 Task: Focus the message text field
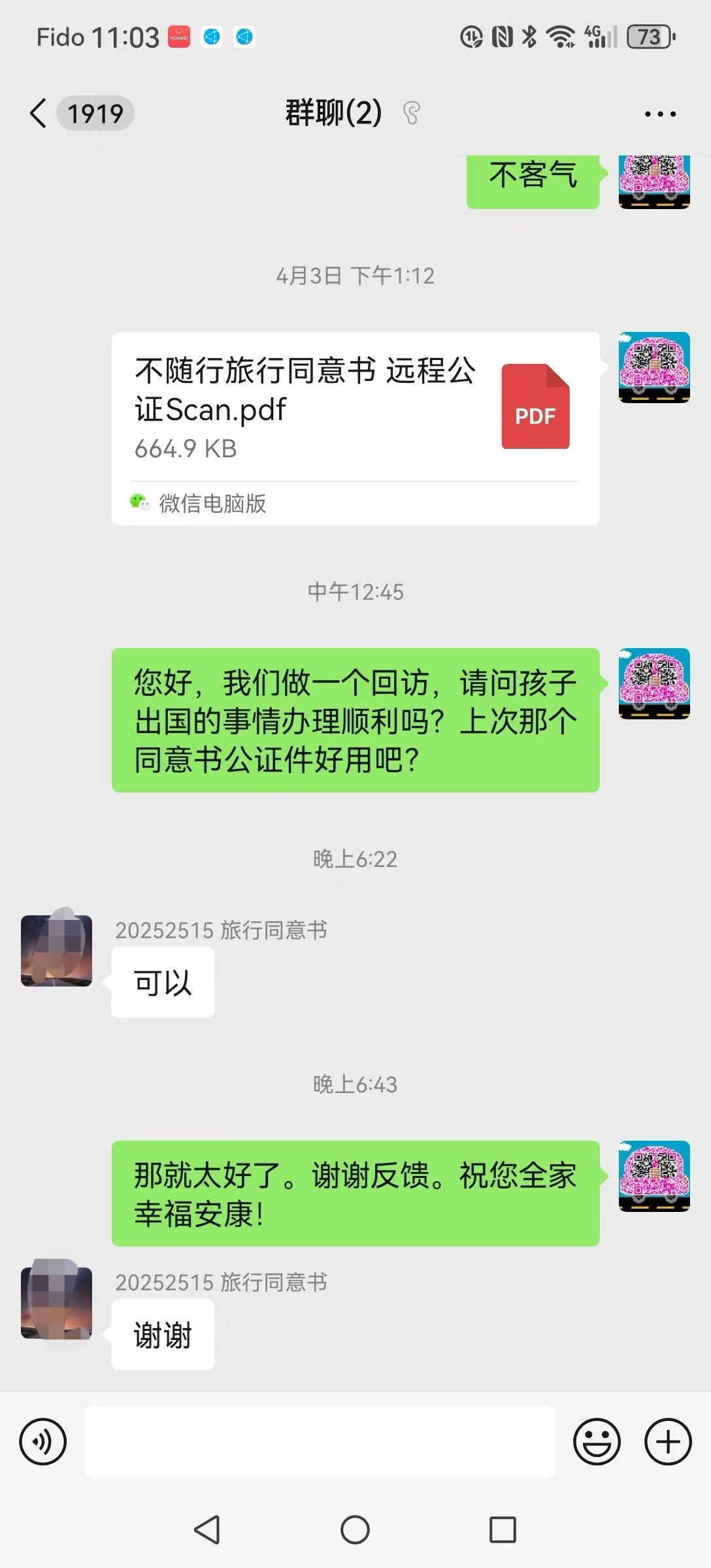coord(320,1441)
